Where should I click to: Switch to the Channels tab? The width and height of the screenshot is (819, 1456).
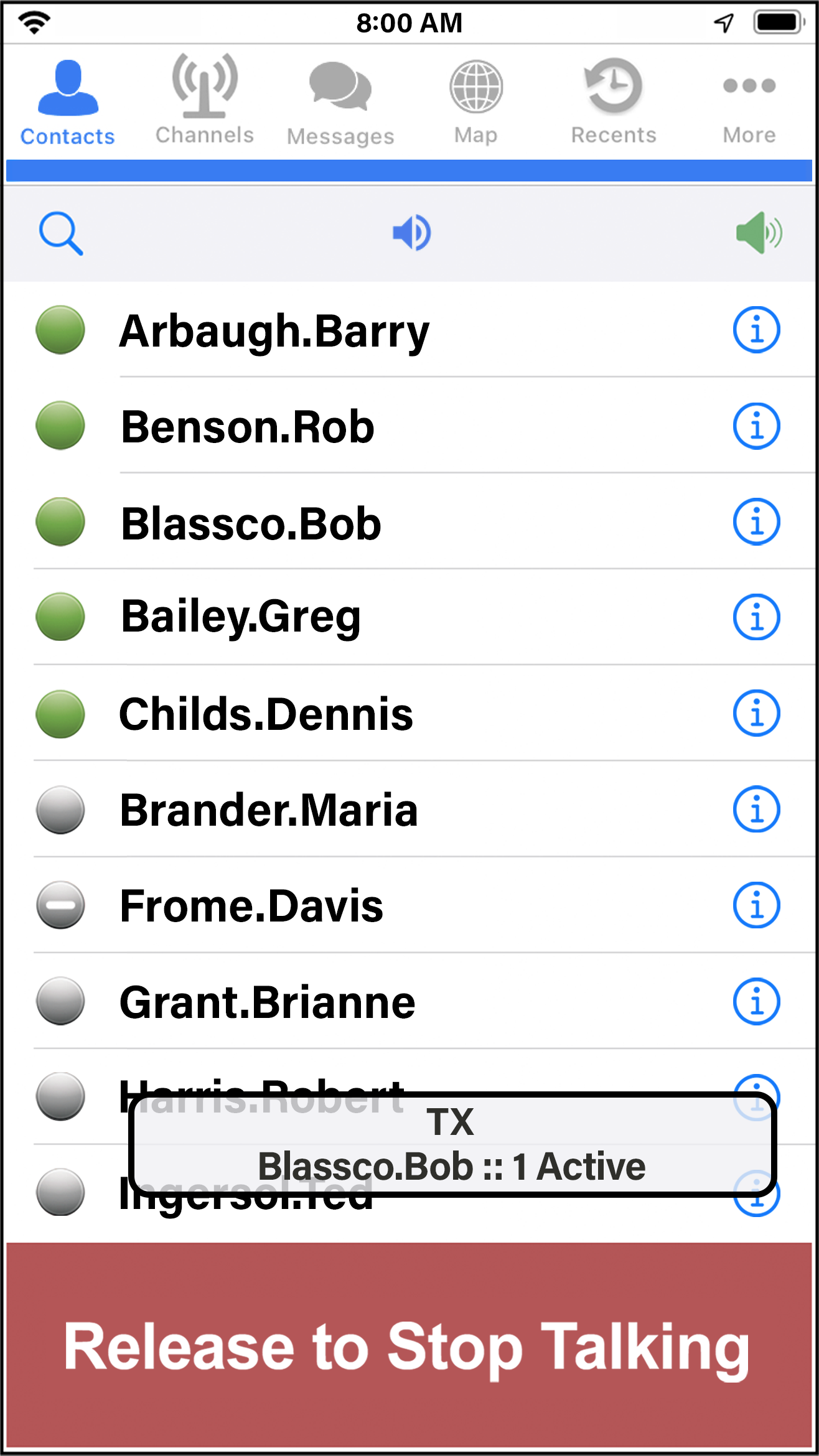pos(205,100)
